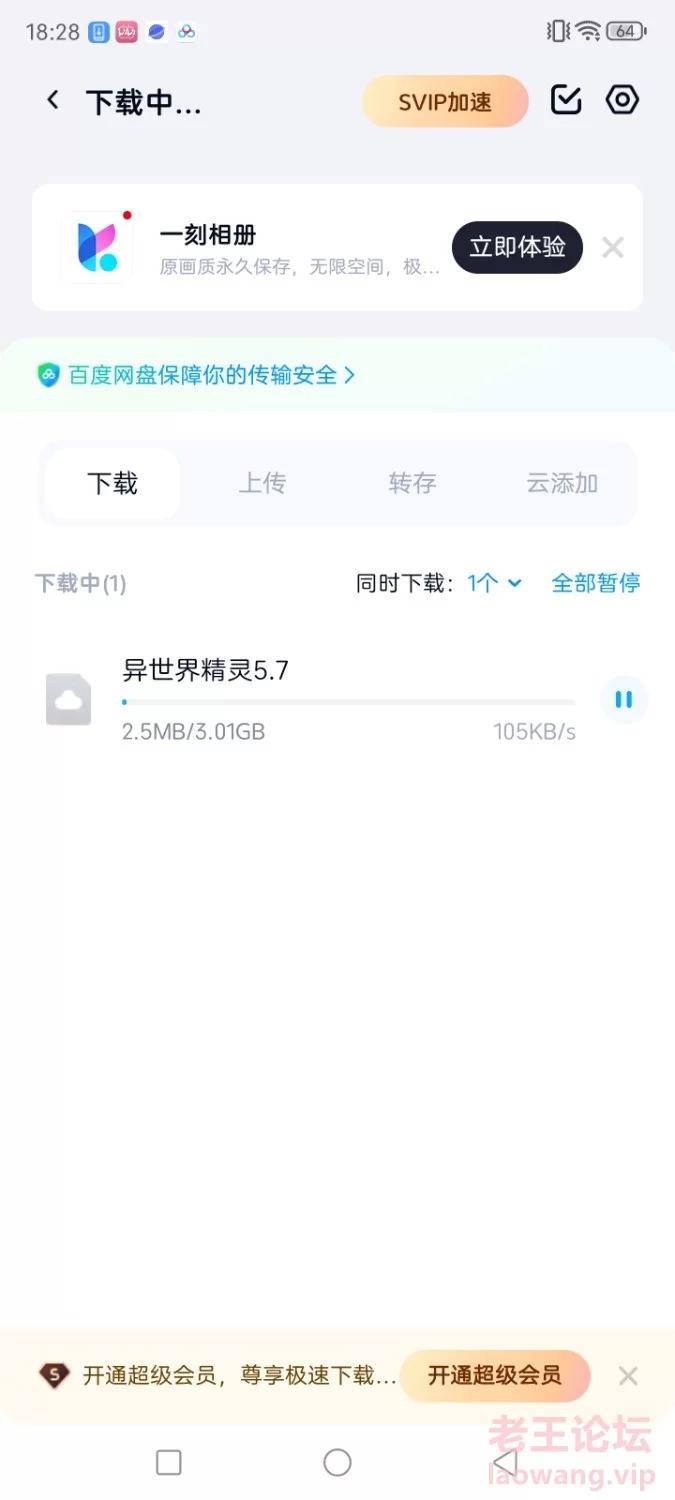Pause the 异世界精灵5.7 download

pyautogui.click(x=624, y=700)
